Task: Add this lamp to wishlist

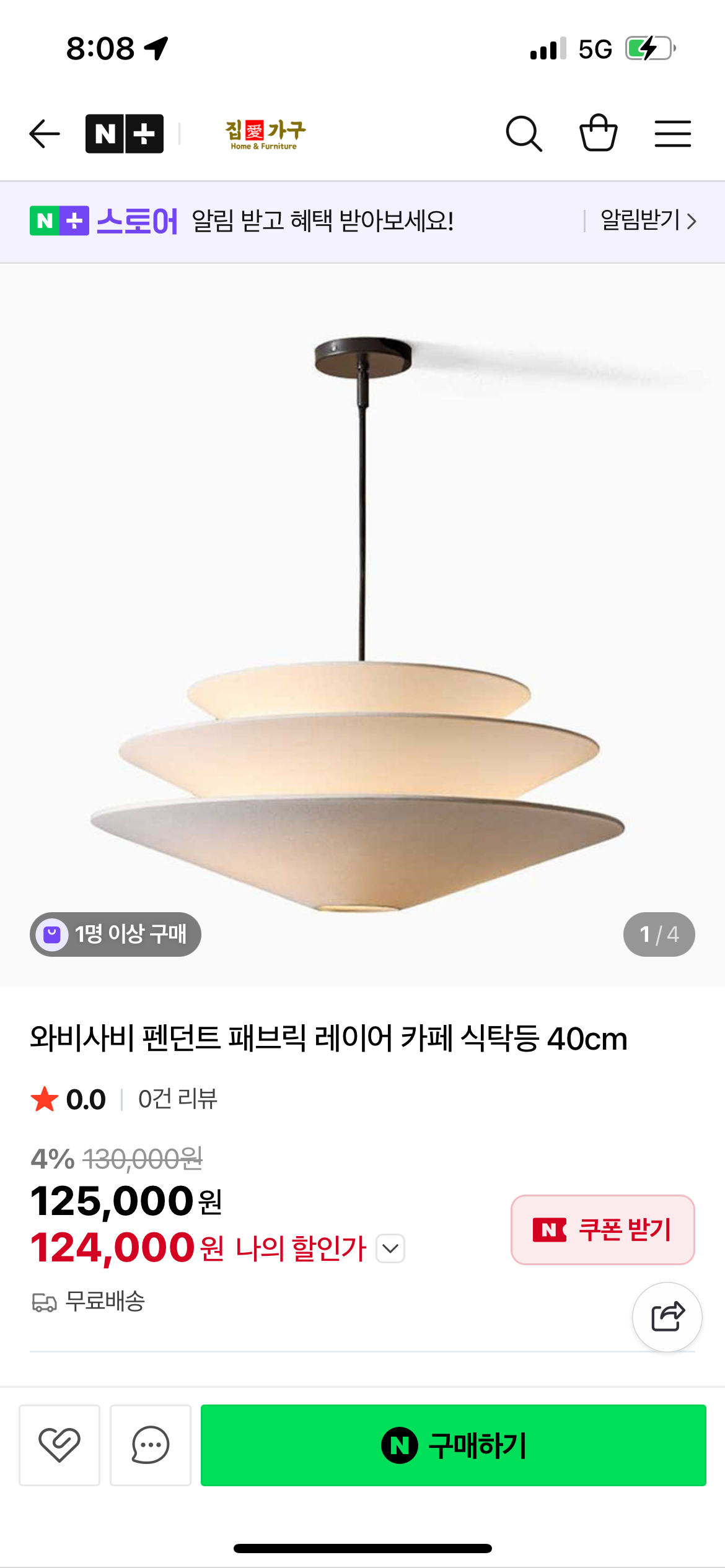Action: pos(59,1445)
